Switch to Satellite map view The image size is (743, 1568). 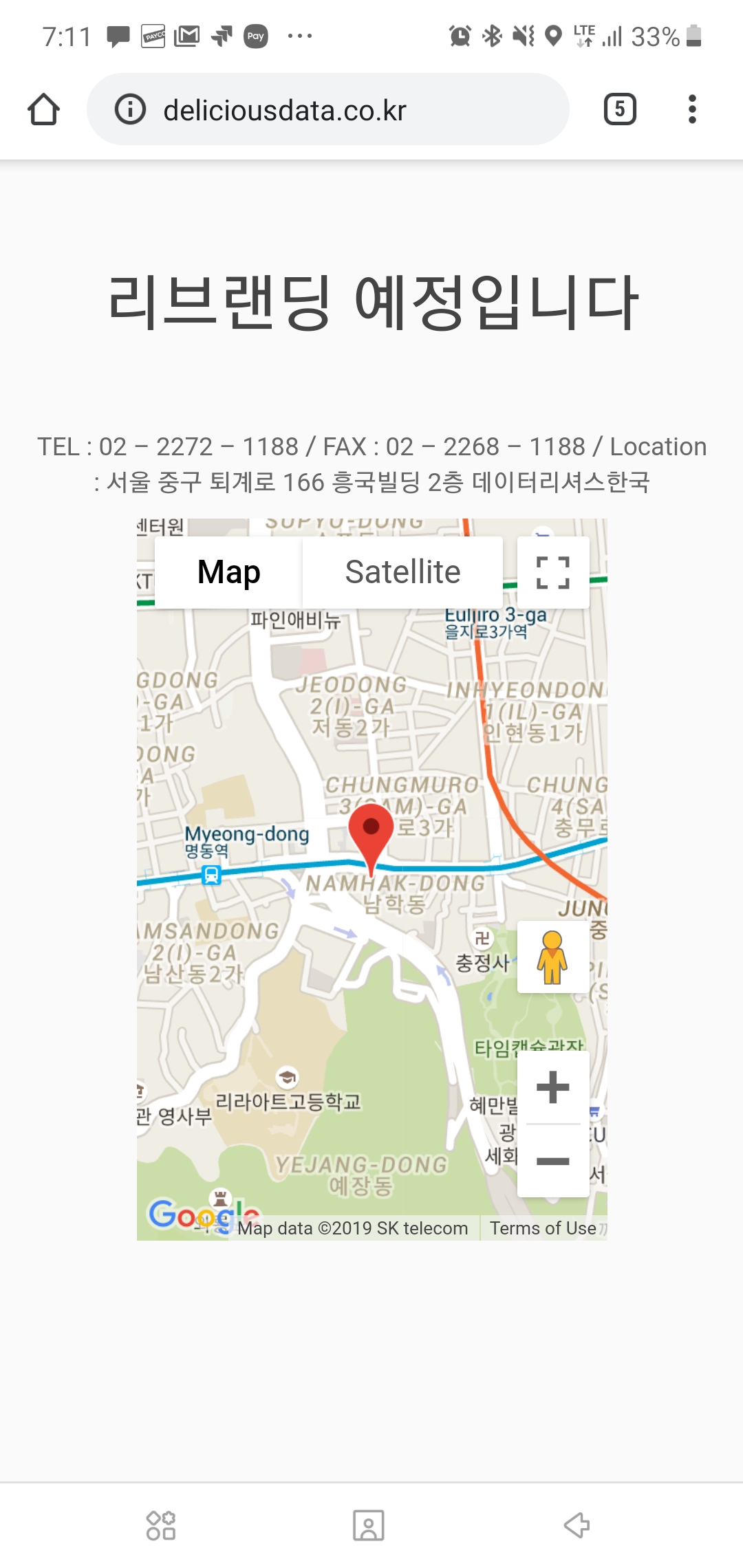tap(402, 572)
